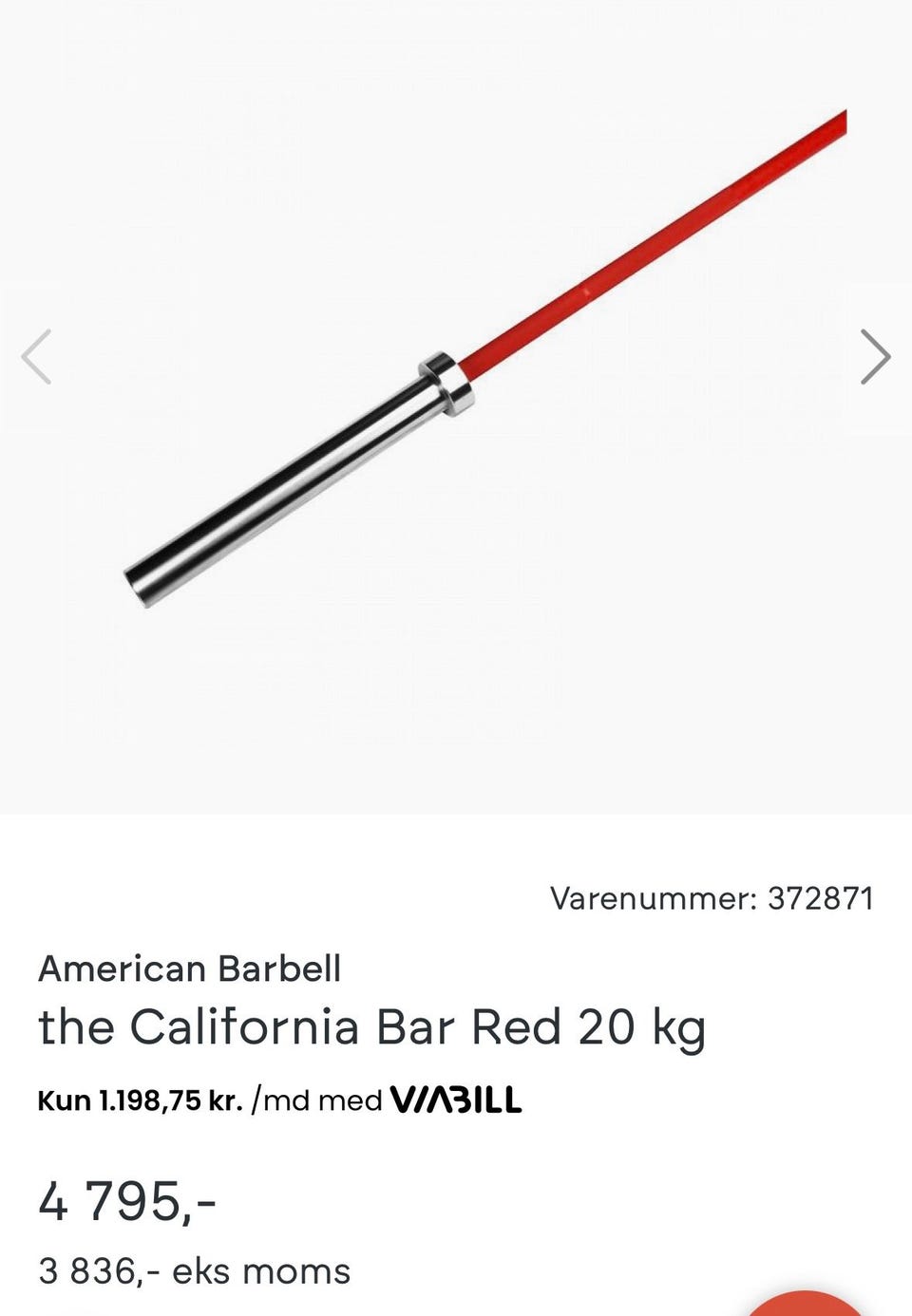Screen dimensions: 912x1316
Task: Go to the previous product image
Action: [37, 357]
